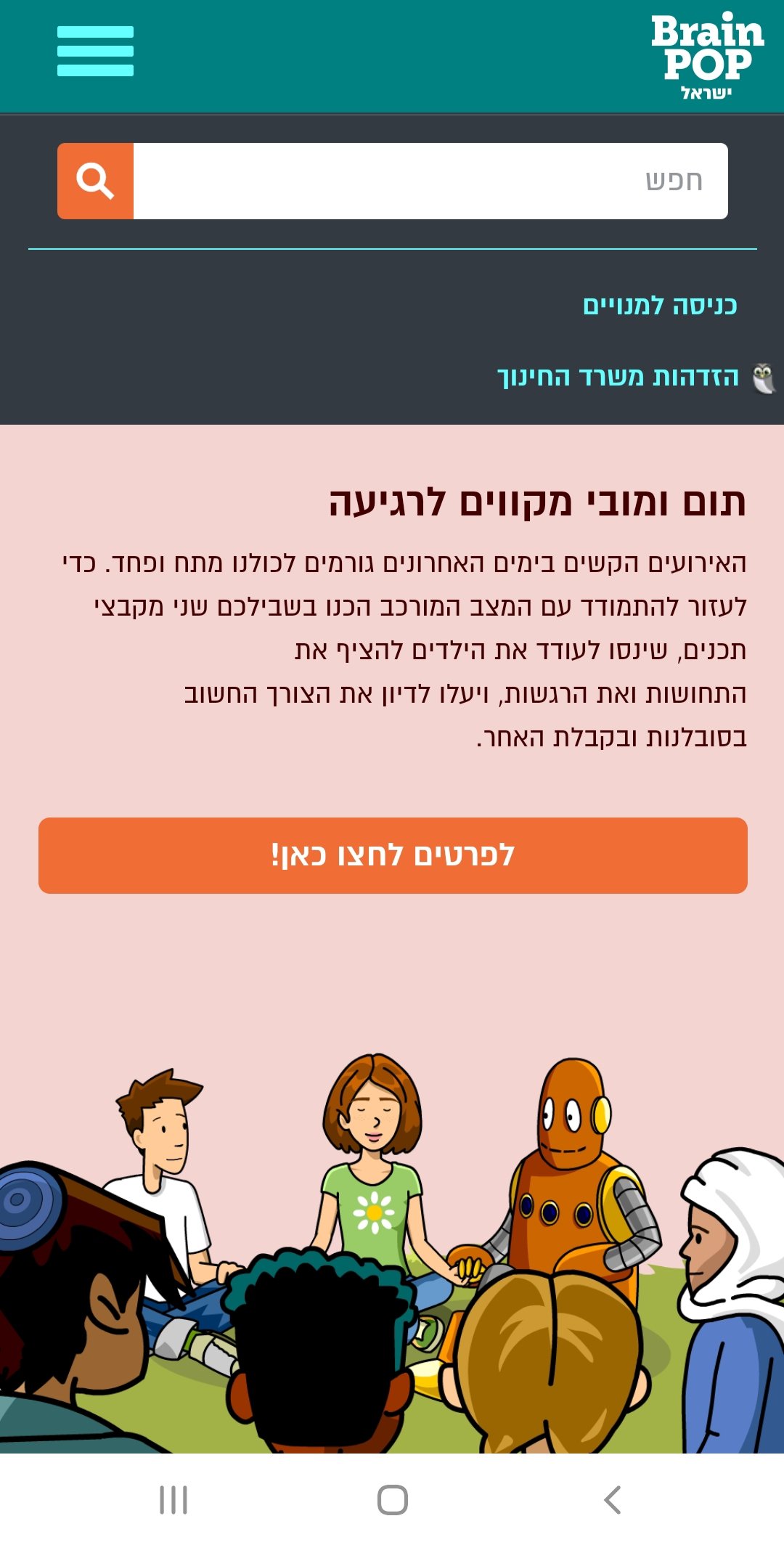
Task: Go back using system back button
Action: coord(612,1499)
